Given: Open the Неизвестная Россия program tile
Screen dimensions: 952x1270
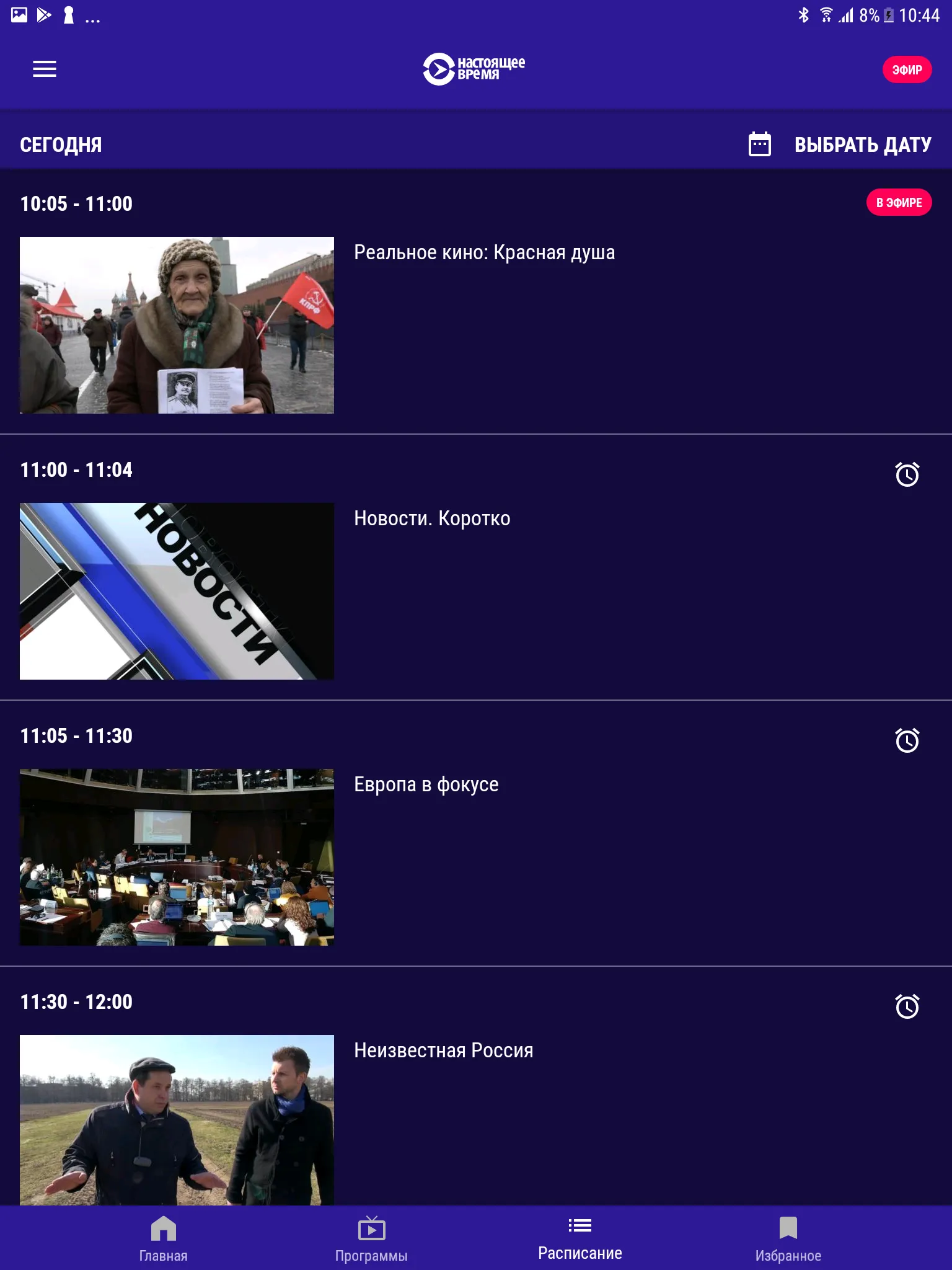Looking at the screenshot, I should click(177, 1119).
